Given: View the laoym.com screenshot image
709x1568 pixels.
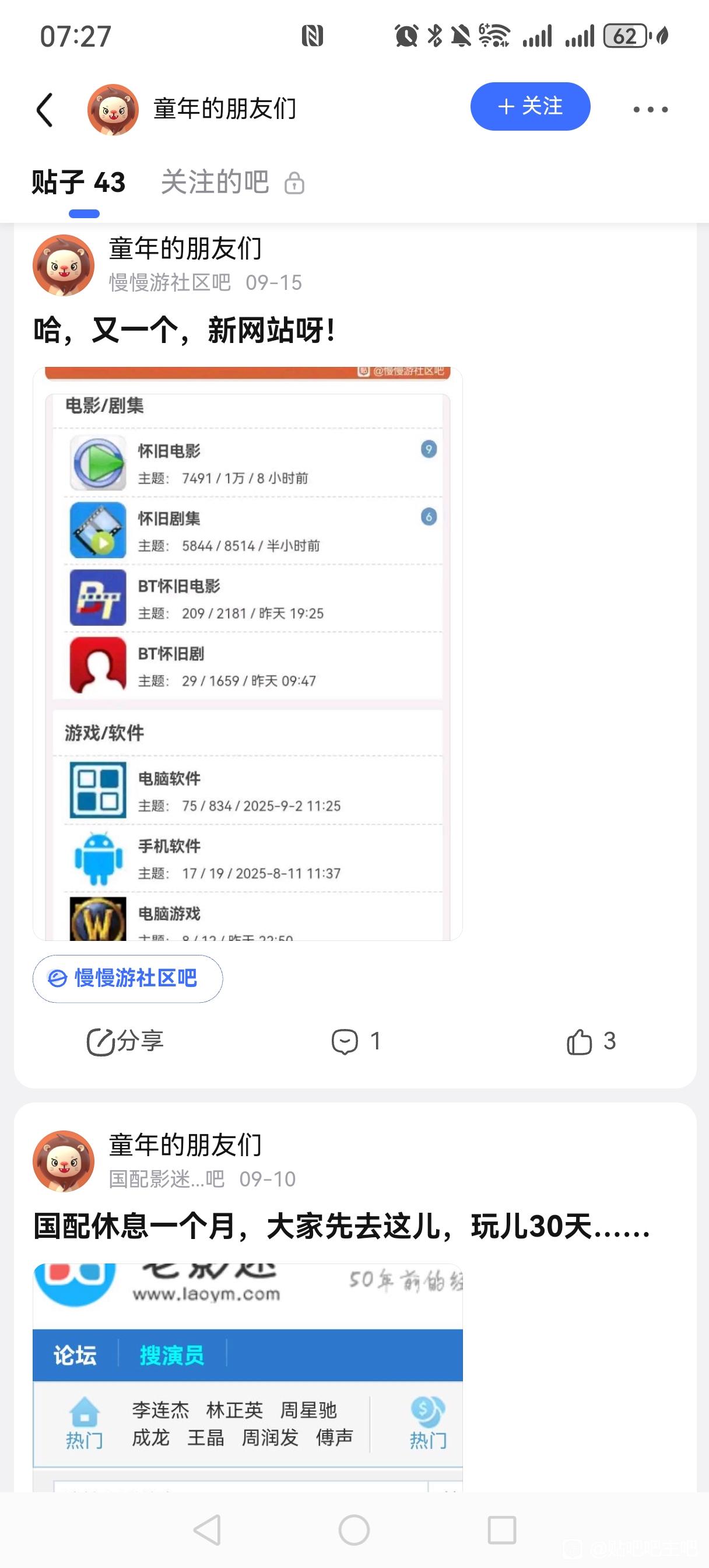Looking at the screenshot, I should [248, 1375].
